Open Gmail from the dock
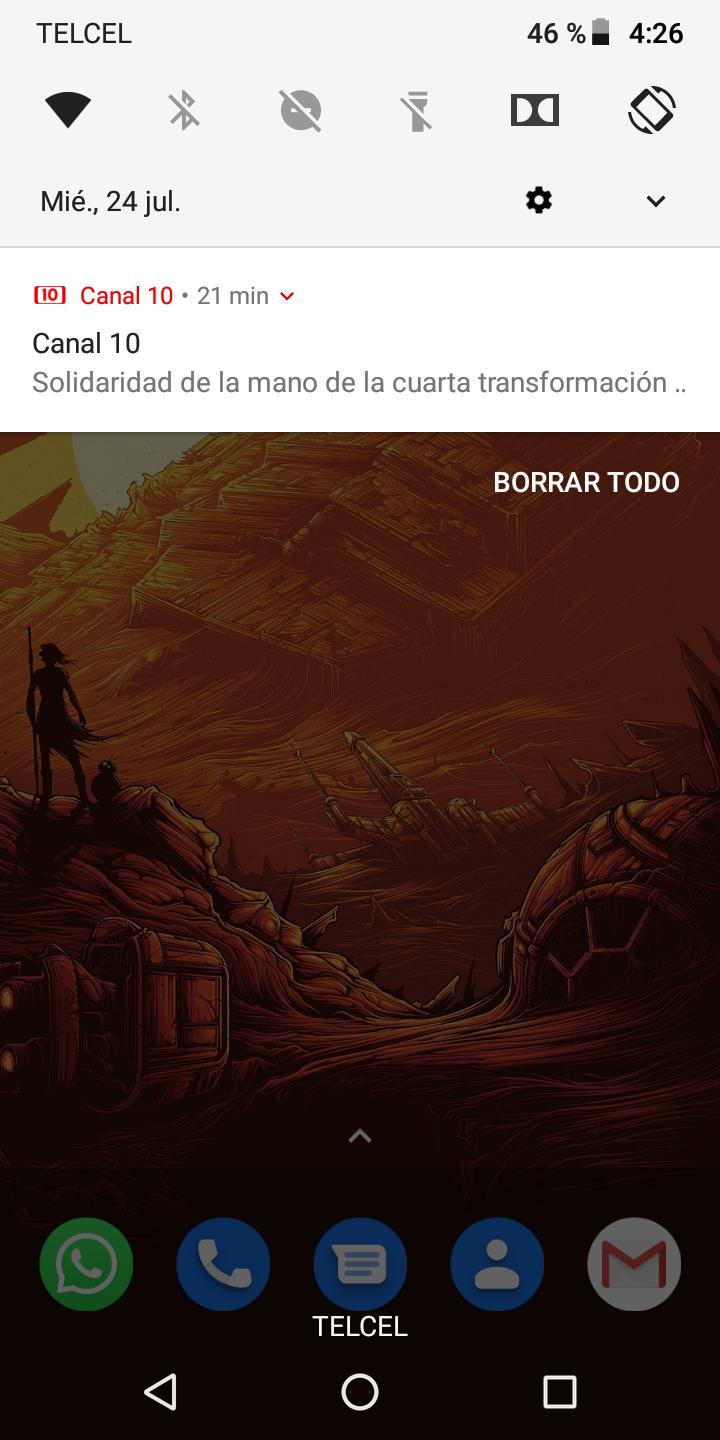The height and width of the screenshot is (1440, 720). click(634, 1264)
